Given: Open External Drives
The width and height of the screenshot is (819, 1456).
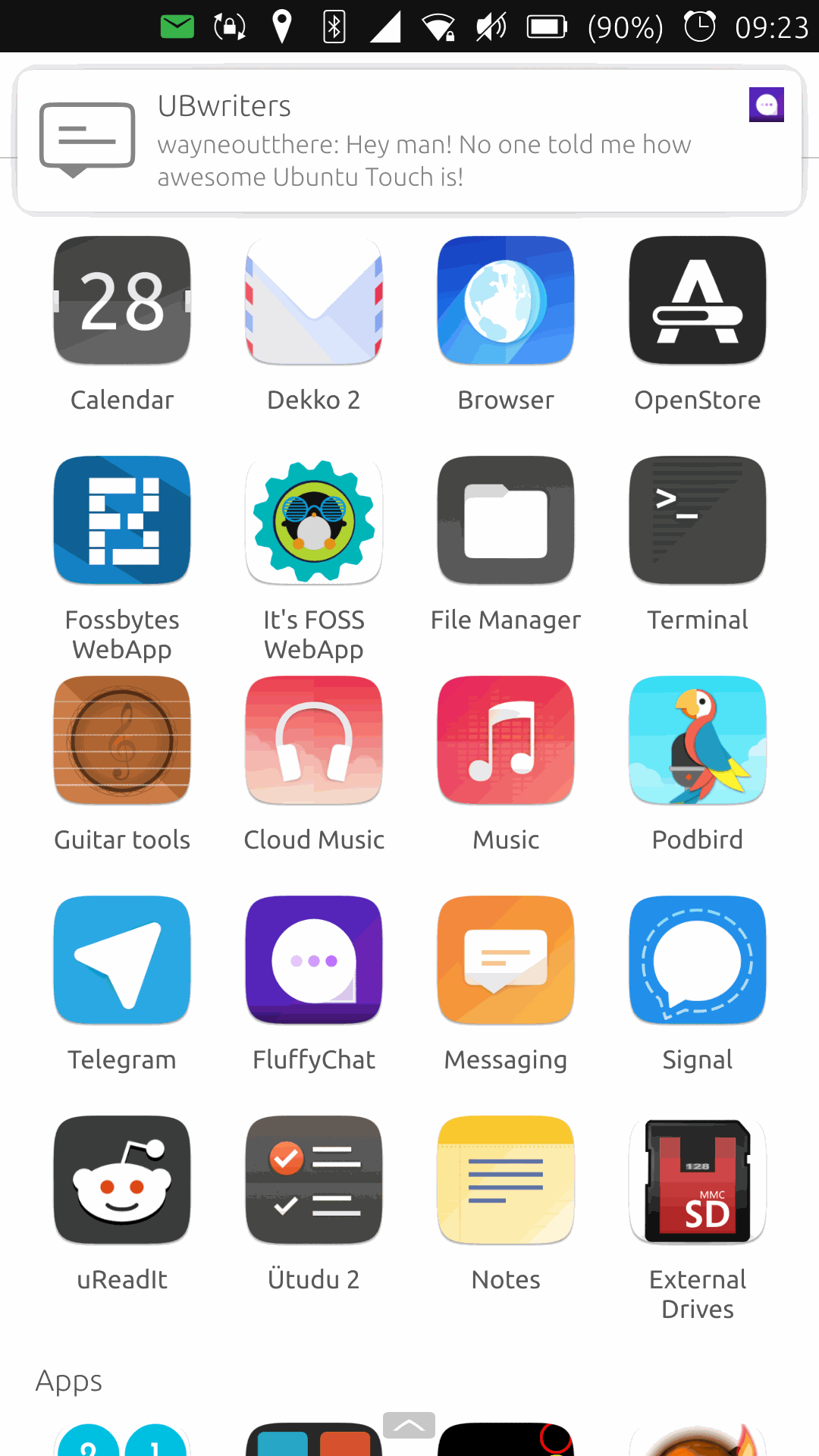Looking at the screenshot, I should click(698, 1180).
